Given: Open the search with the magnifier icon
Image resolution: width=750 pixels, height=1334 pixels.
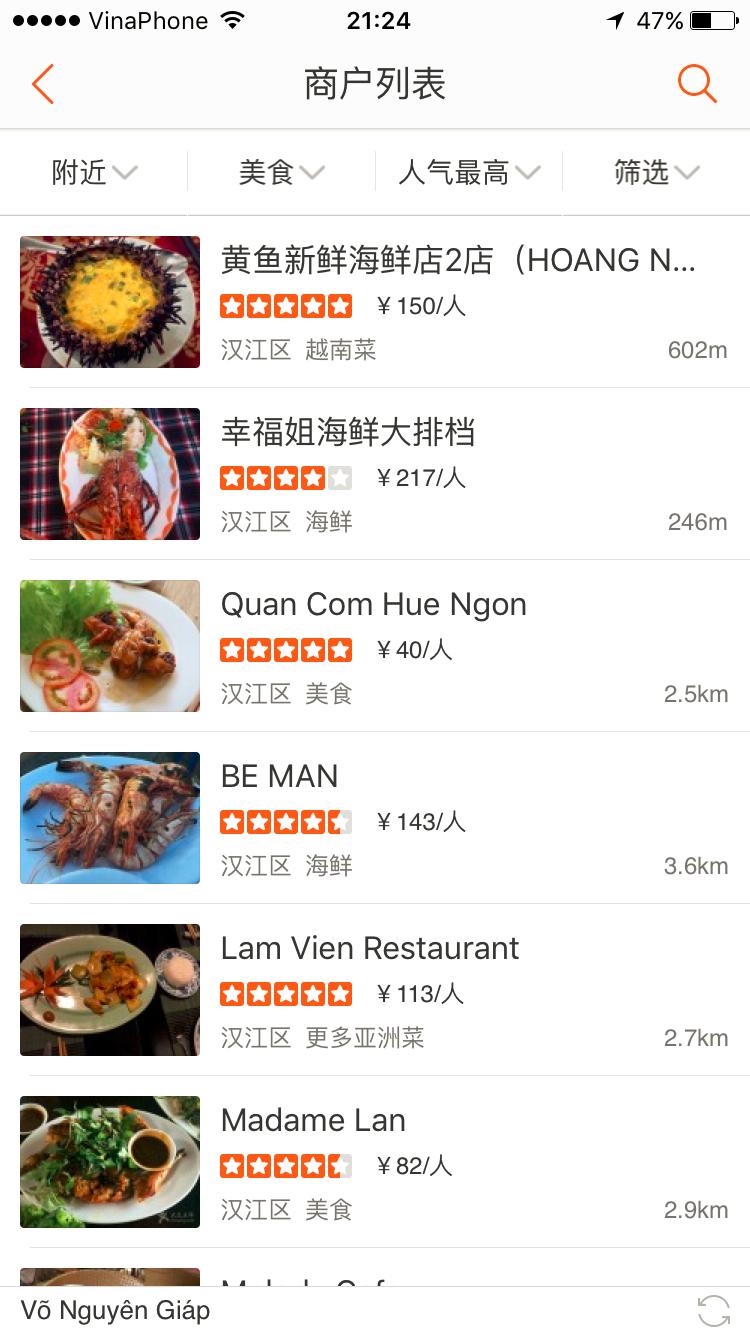Looking at the screenshot, I should 697,84.
